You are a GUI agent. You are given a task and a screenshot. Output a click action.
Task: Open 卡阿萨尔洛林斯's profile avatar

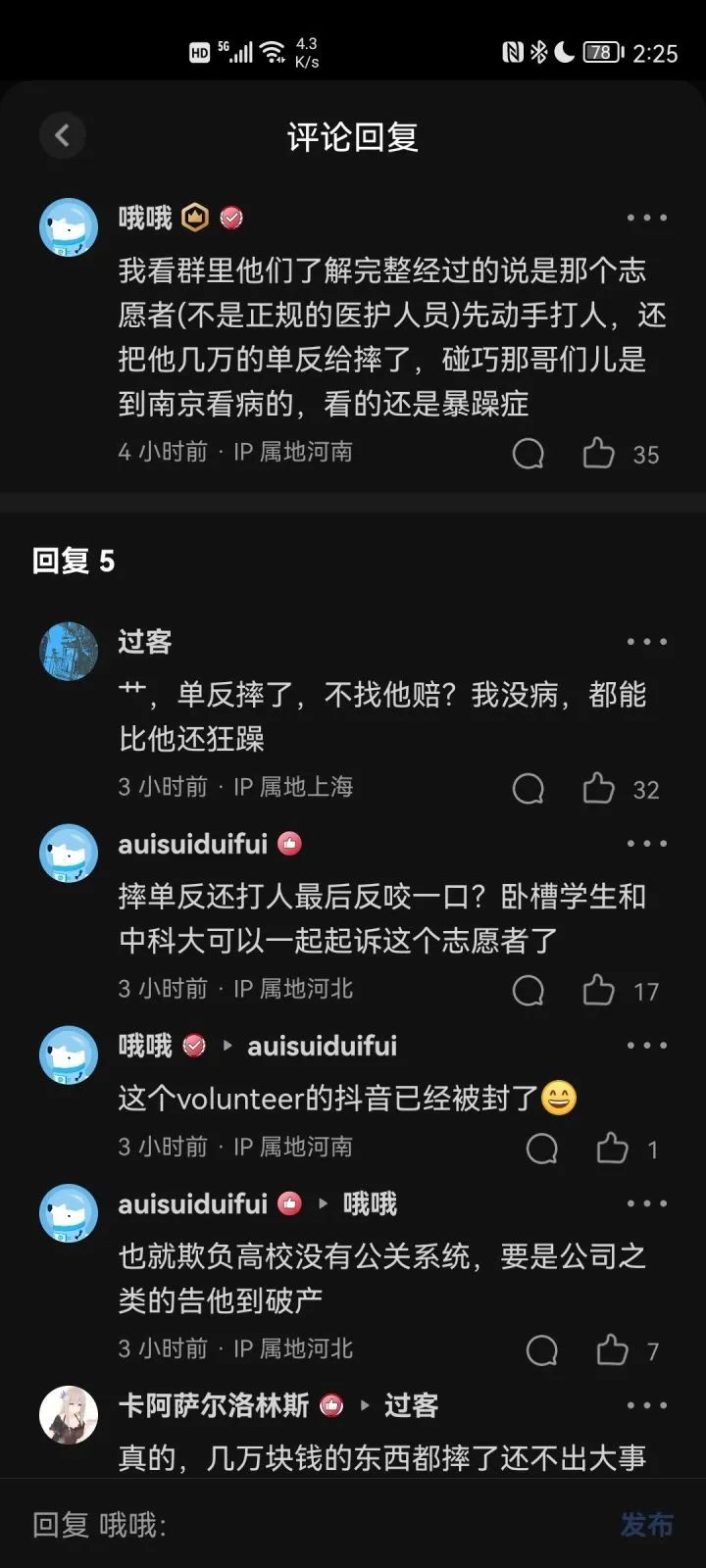(x=68, y=1414)
